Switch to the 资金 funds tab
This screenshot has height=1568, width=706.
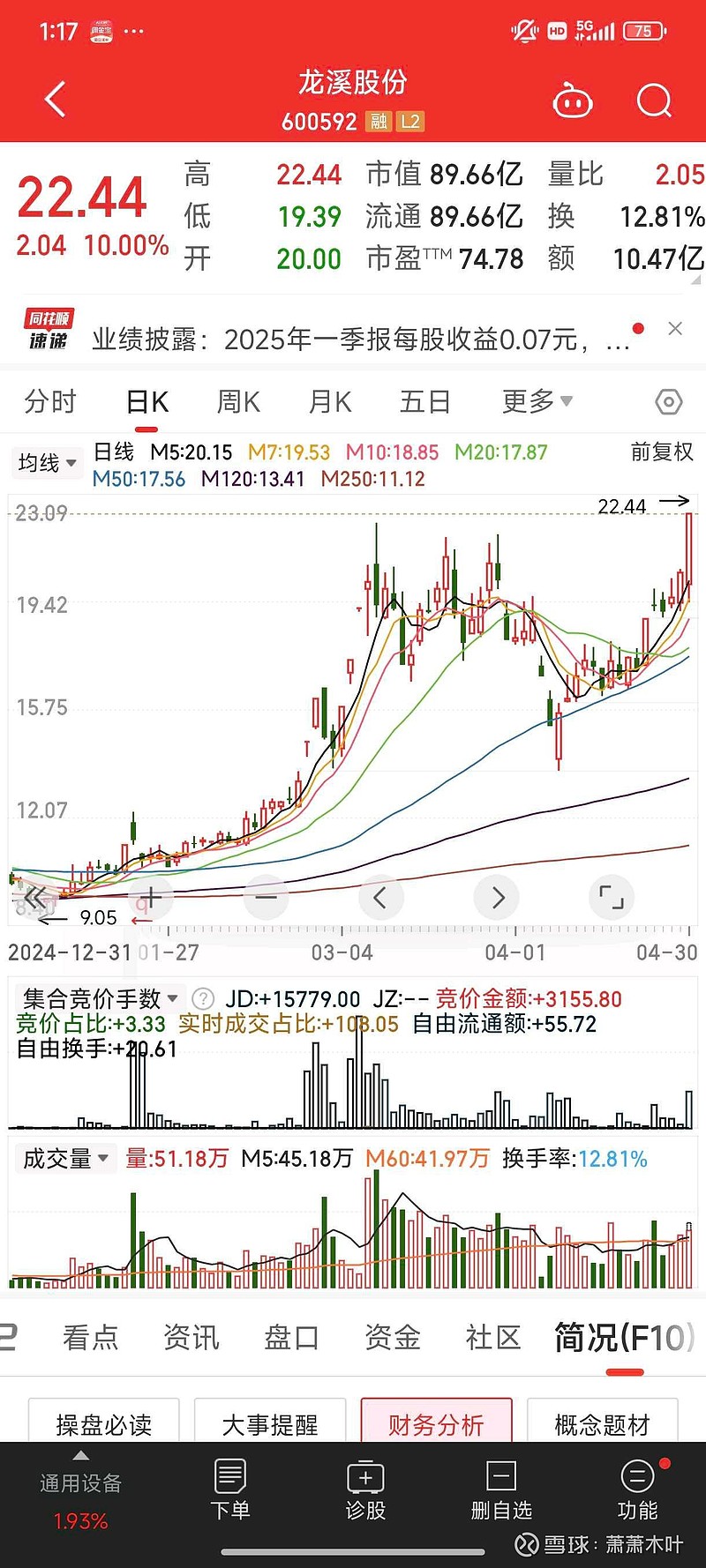pos(392,1337)
